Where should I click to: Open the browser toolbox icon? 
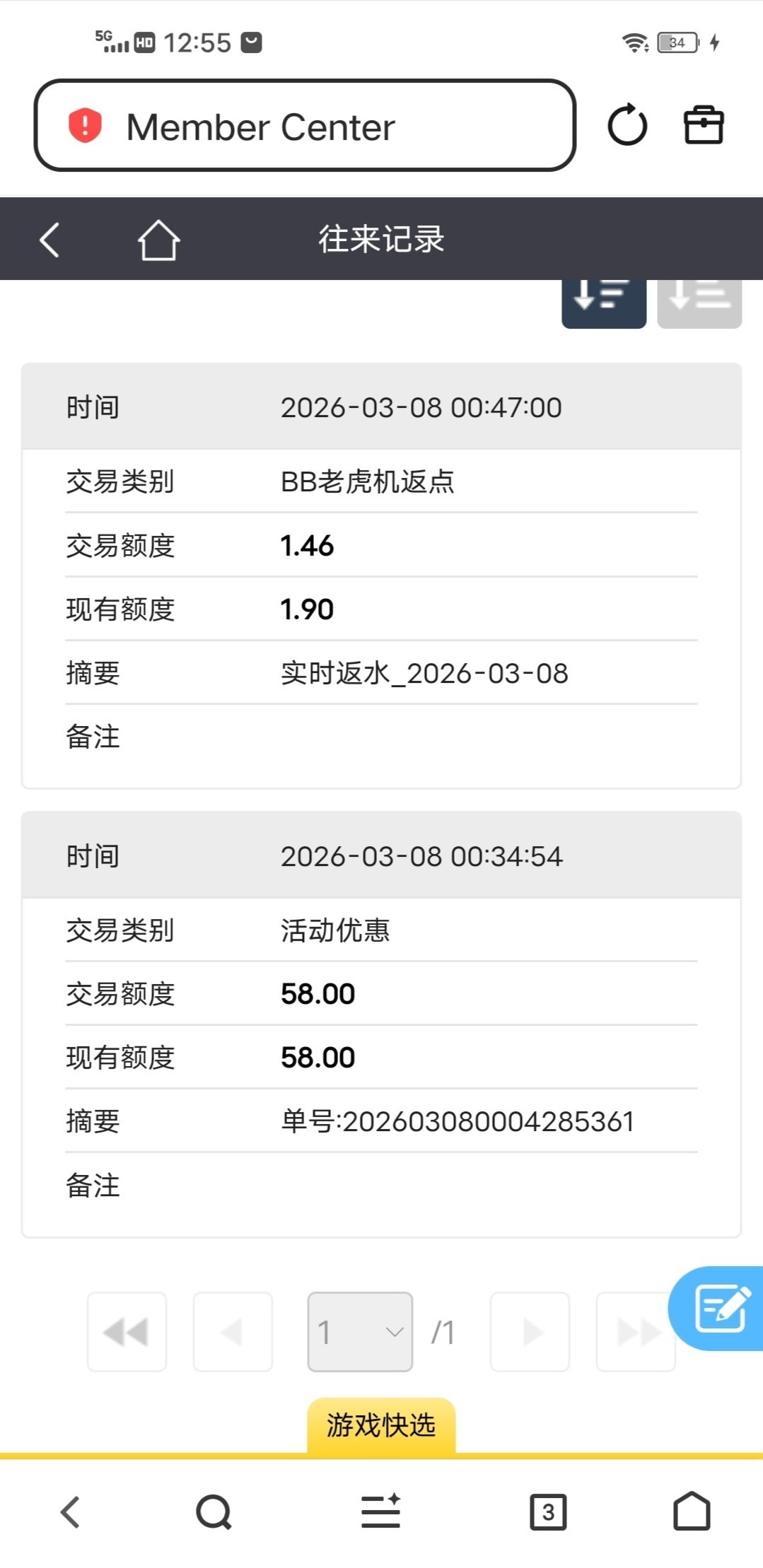click(704, 126)
